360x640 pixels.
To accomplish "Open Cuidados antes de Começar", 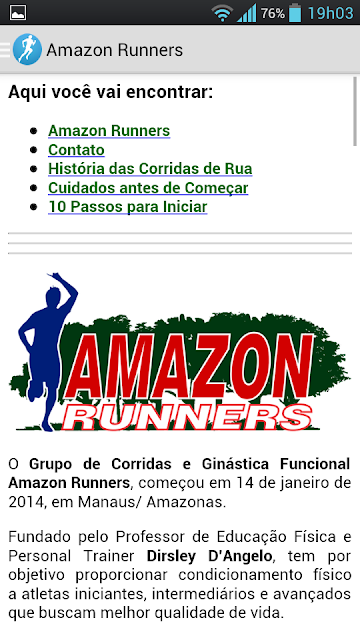I will (148, 188).
